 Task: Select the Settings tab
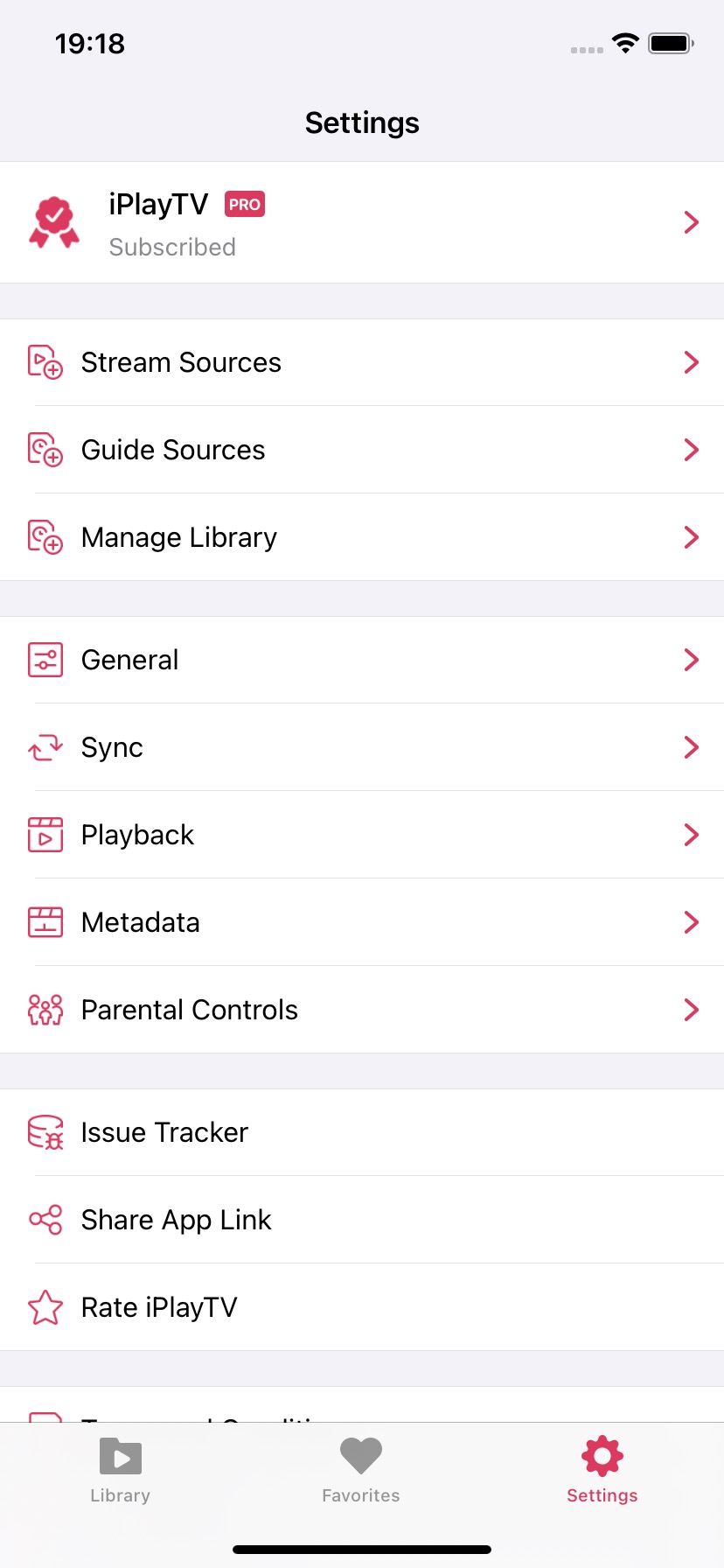click(x=602, y=1471)
